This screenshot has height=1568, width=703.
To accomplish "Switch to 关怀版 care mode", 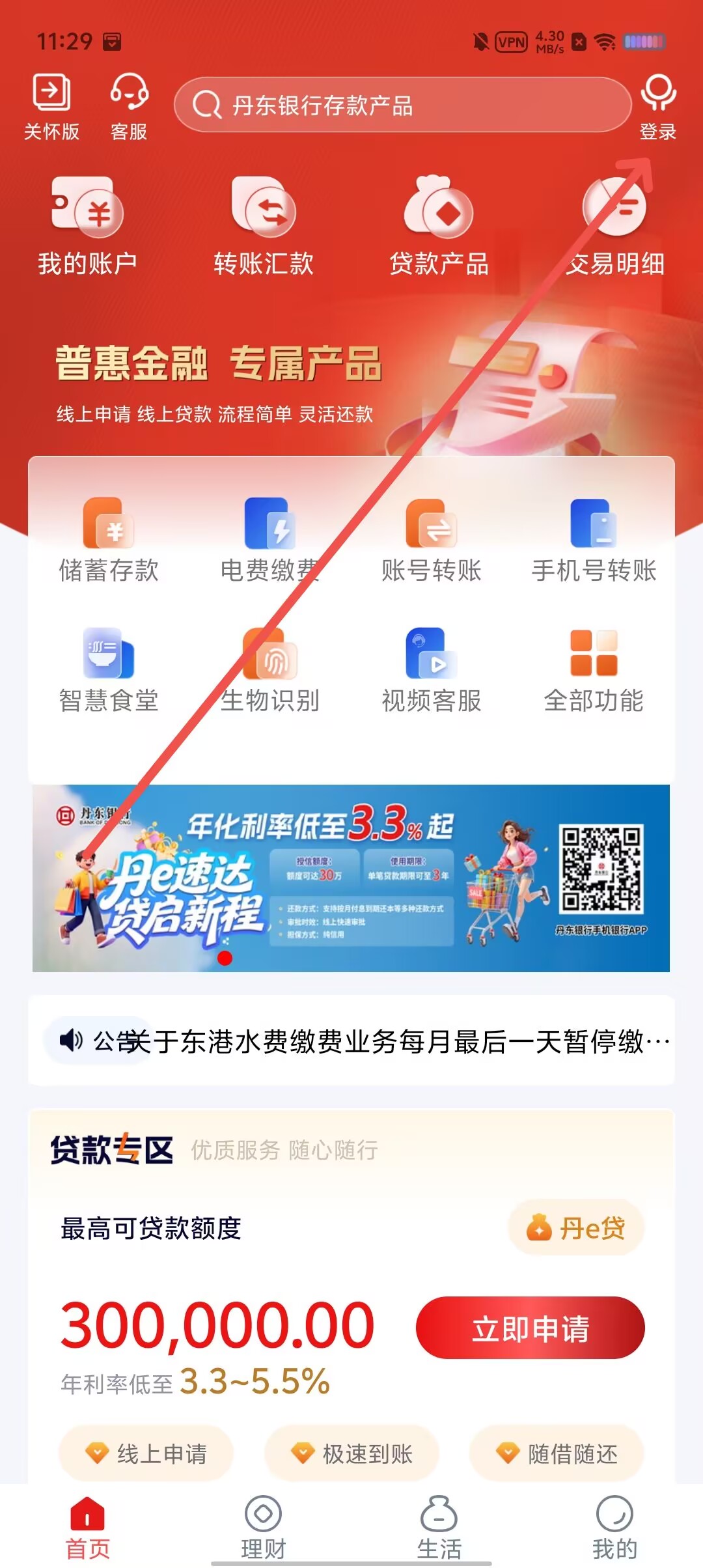I will (51, 107).
